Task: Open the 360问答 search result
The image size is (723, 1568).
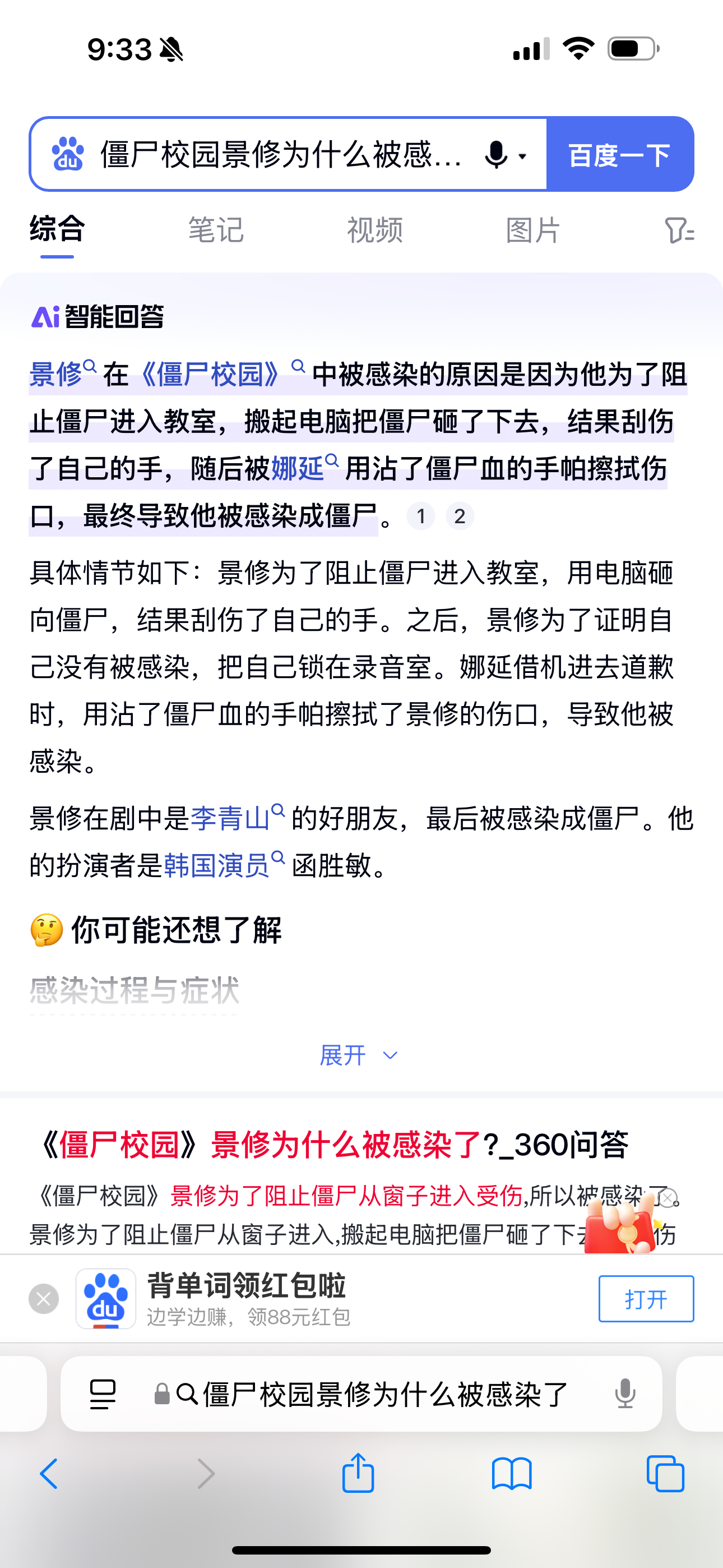Action: click(x=333, y=1145)
